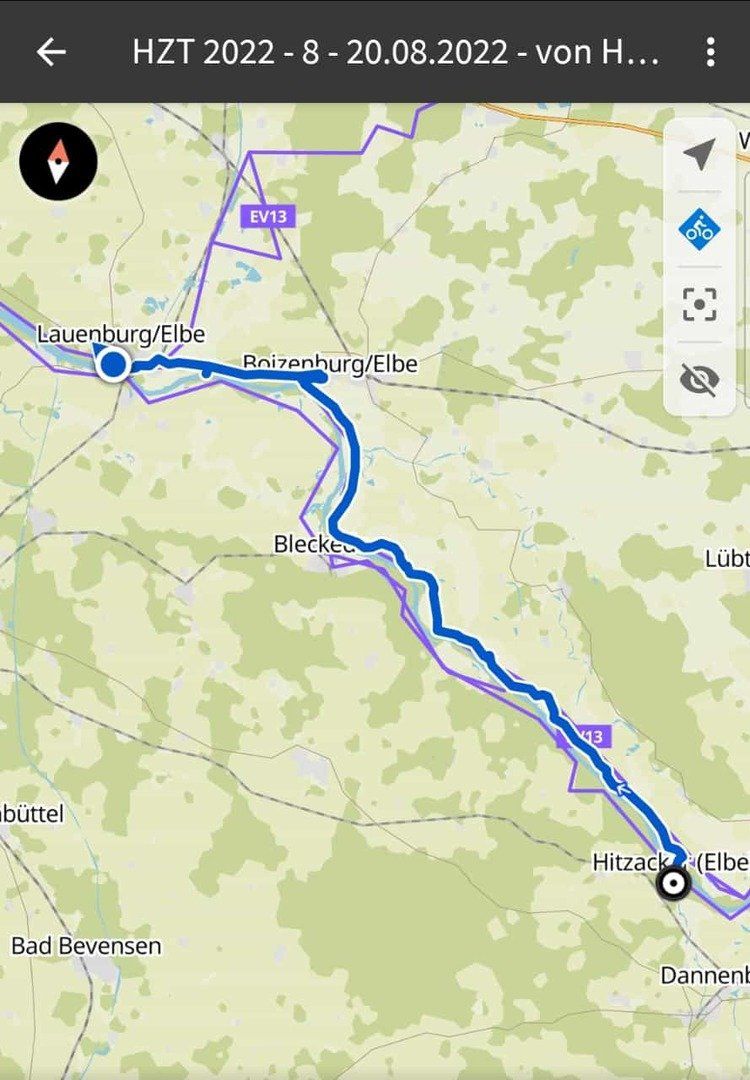Center map on my current location
The height and width of the screenshot is (1080, 750).
(699, 155)
